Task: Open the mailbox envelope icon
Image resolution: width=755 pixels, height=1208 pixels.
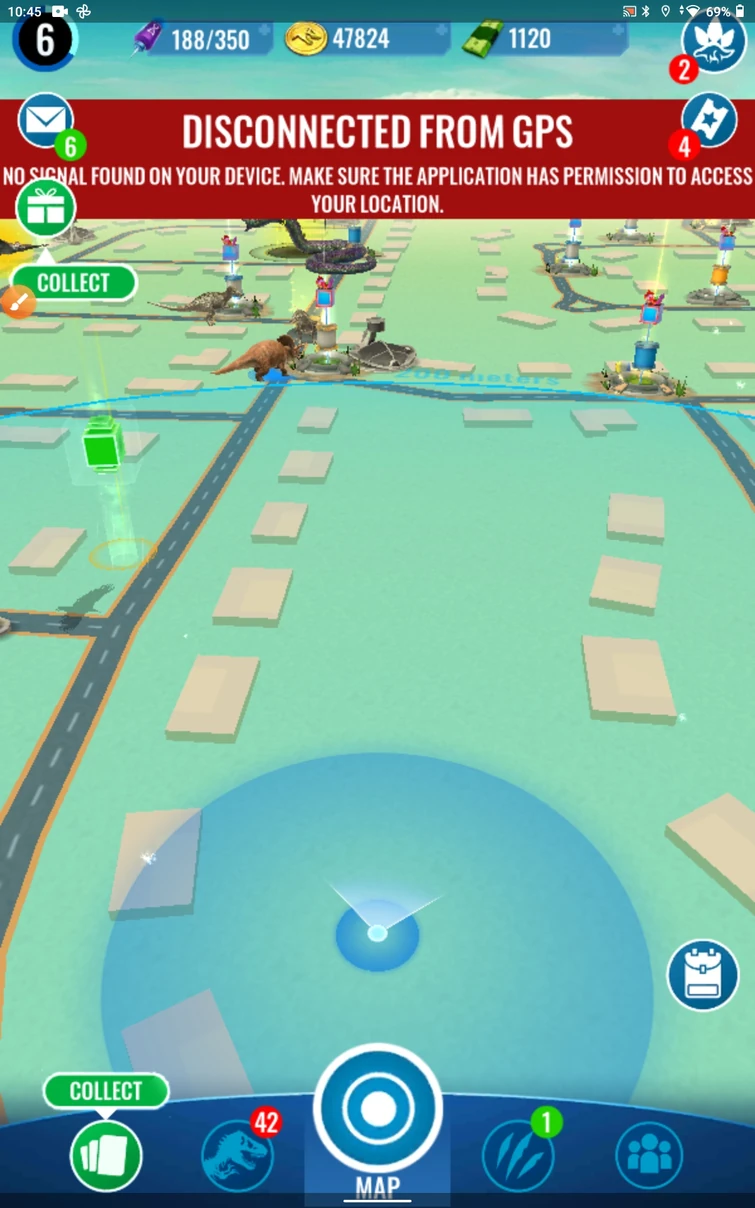Action: click(x=45, y=121)
